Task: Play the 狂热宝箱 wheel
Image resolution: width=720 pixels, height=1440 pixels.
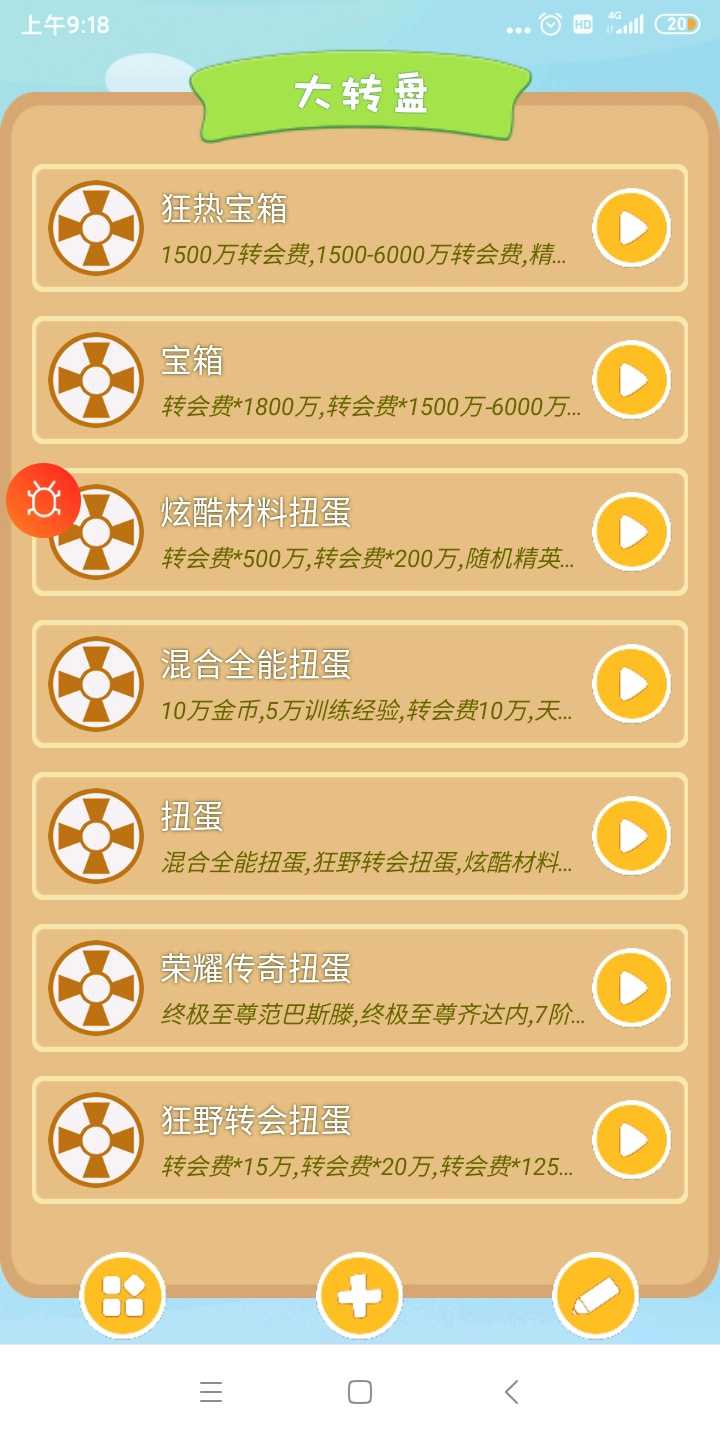Action: click(x=631, y=228)
